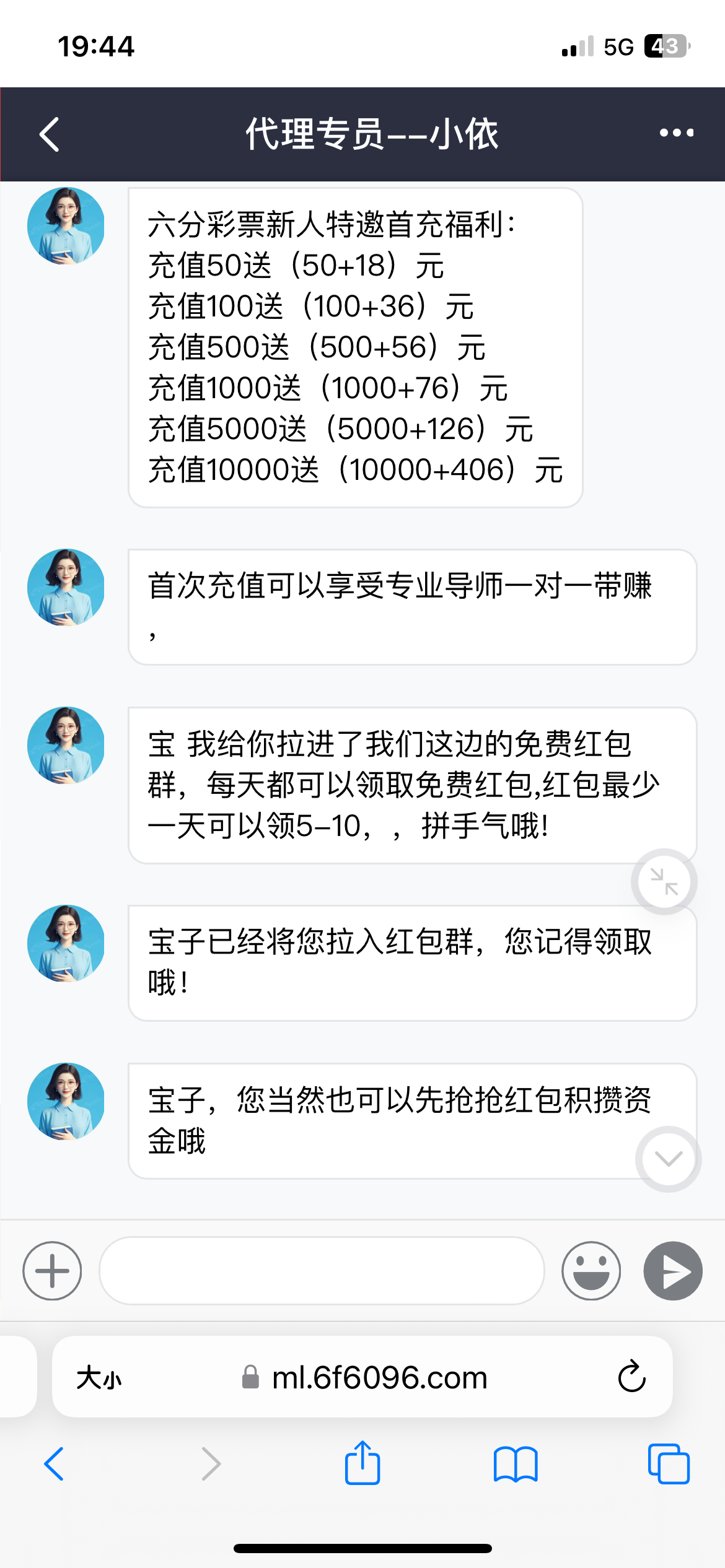725x1568 pixels.
Task: Open Safari bookmarks
Action: [516, 1464]
